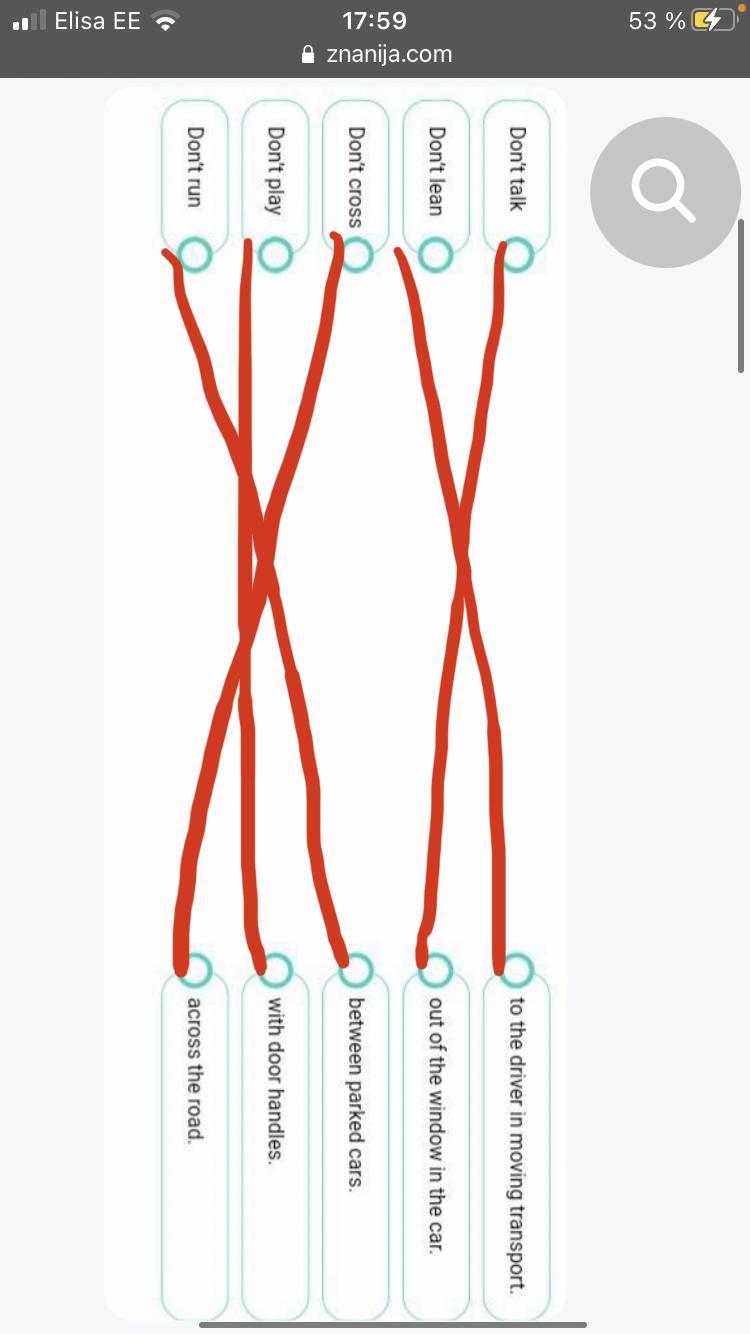Tap the magnifying glass search button
Screen dimensions: 750x1334
pyautogui.click(x=665, y=192)
